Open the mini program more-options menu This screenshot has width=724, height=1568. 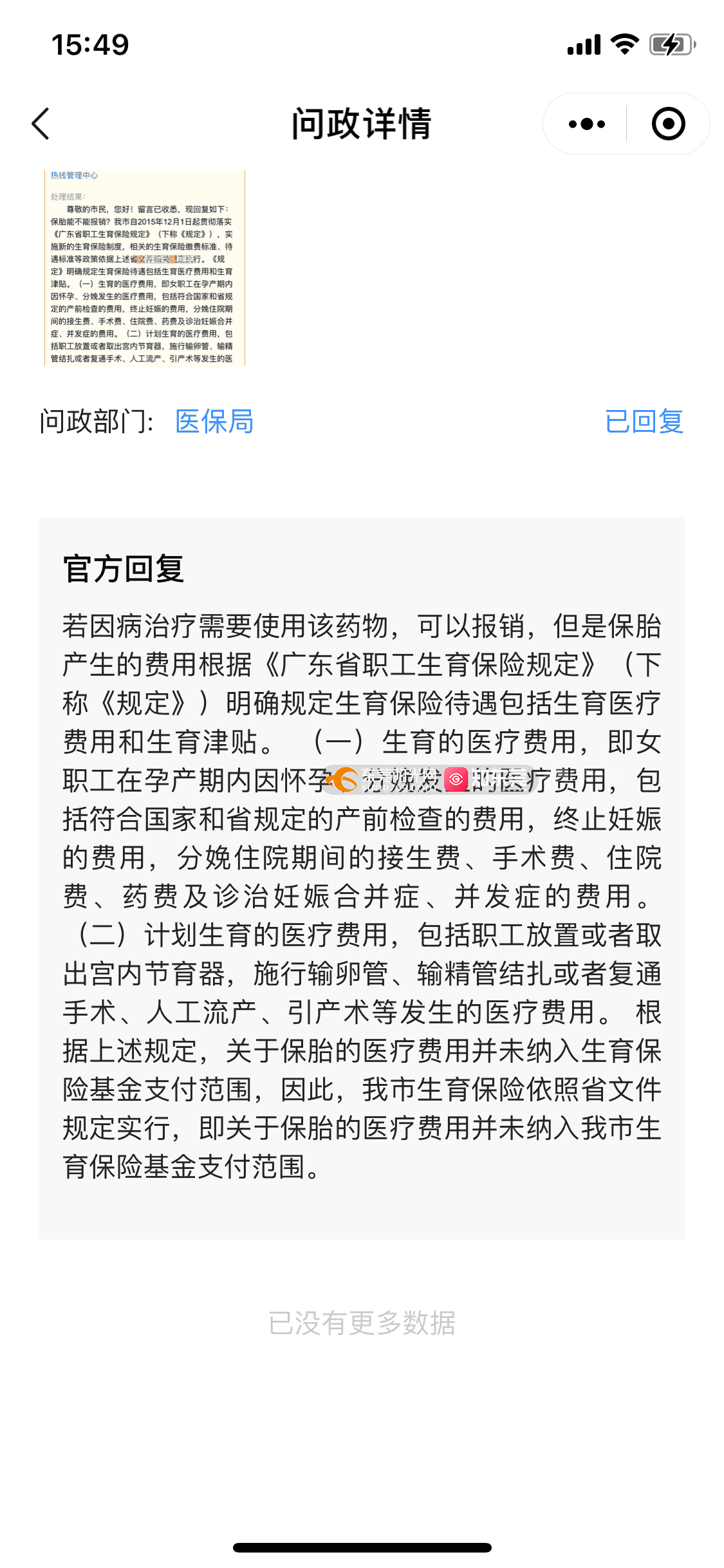pyautogui.click(x=586, y=124)
